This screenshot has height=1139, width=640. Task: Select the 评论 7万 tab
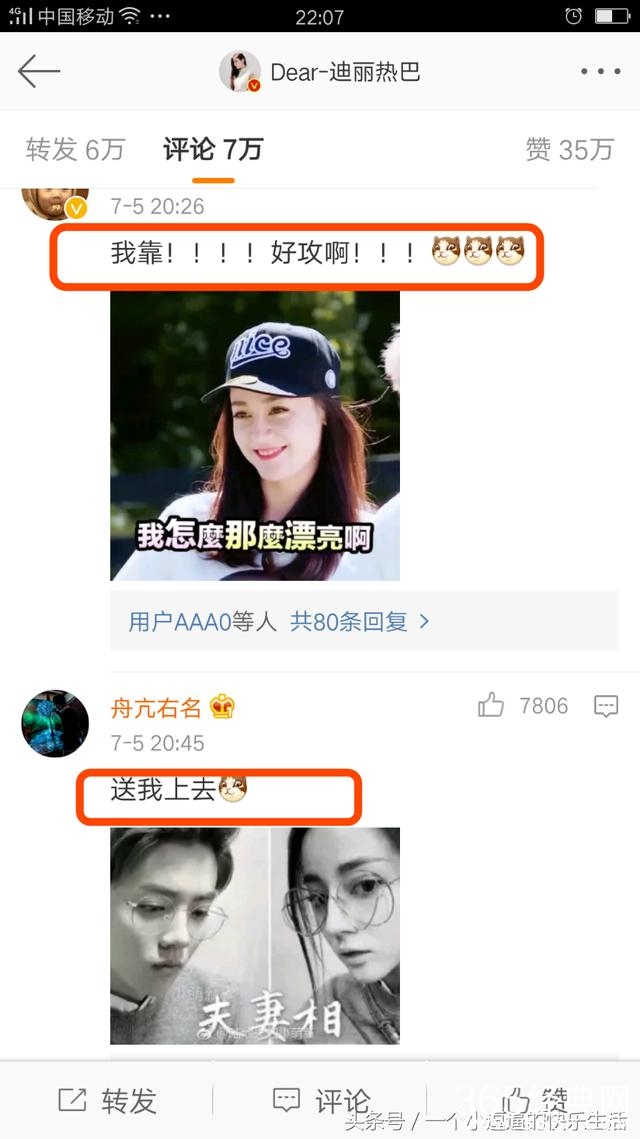tap(213, 150)
